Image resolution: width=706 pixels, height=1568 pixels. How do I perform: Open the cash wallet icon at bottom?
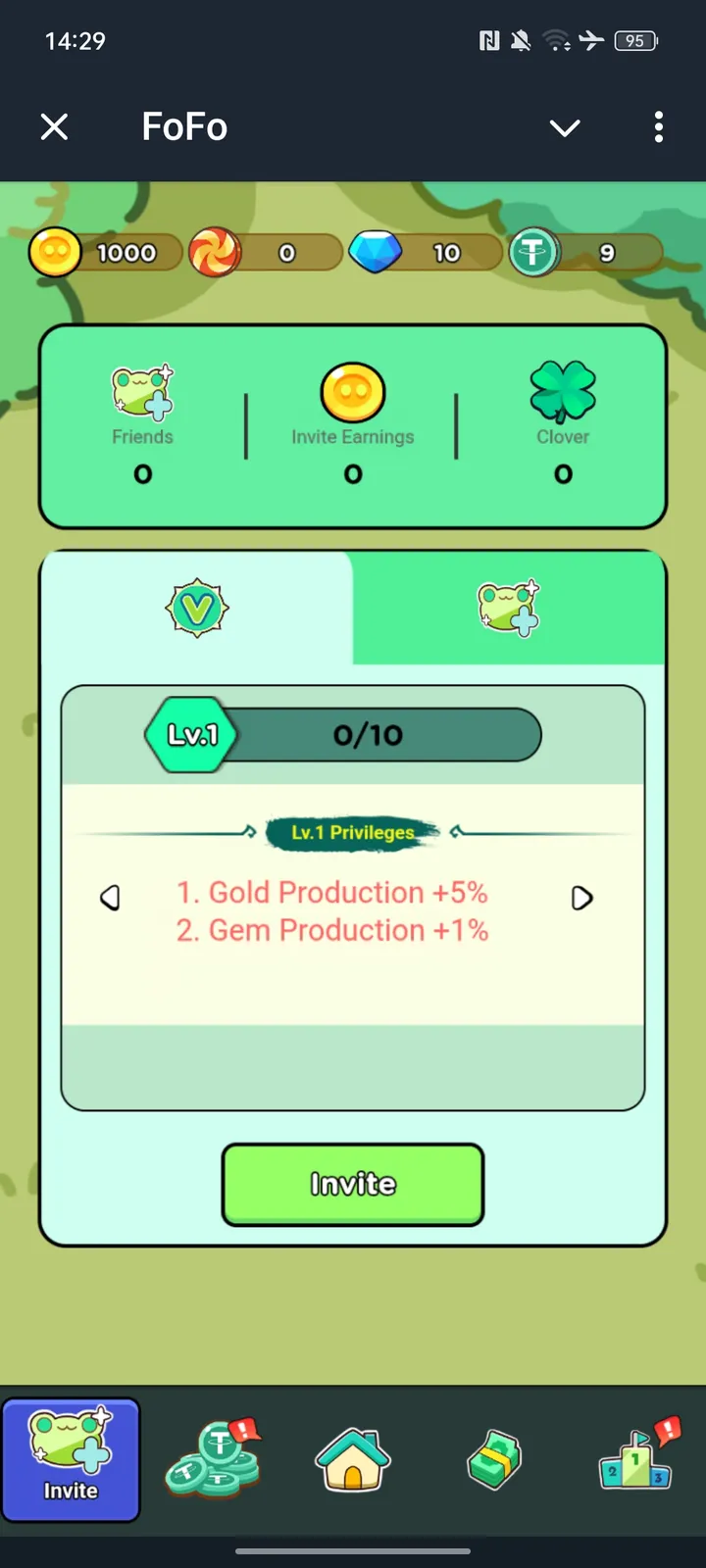click(493, 1459)
